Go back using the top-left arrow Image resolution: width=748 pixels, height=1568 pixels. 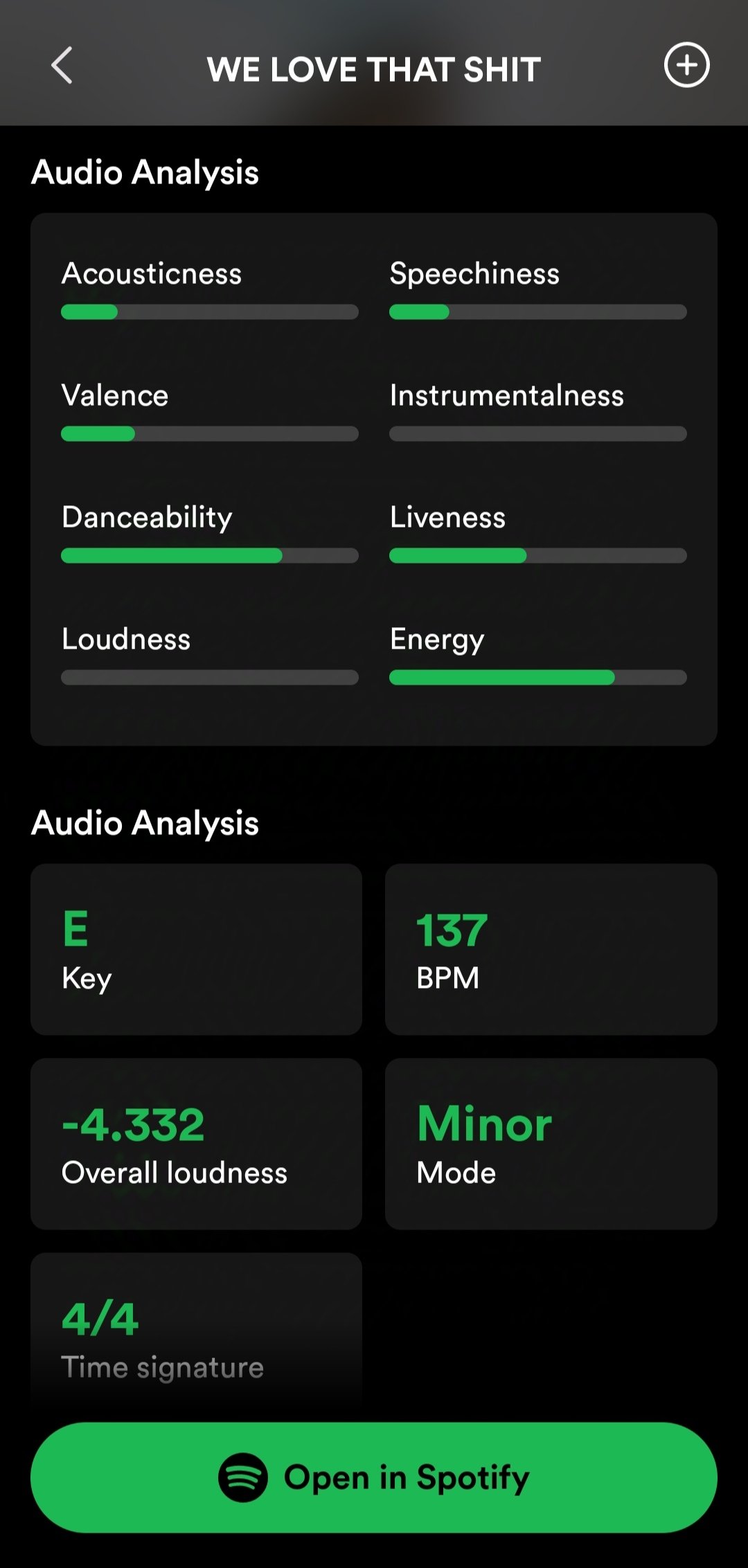point(62,66)
